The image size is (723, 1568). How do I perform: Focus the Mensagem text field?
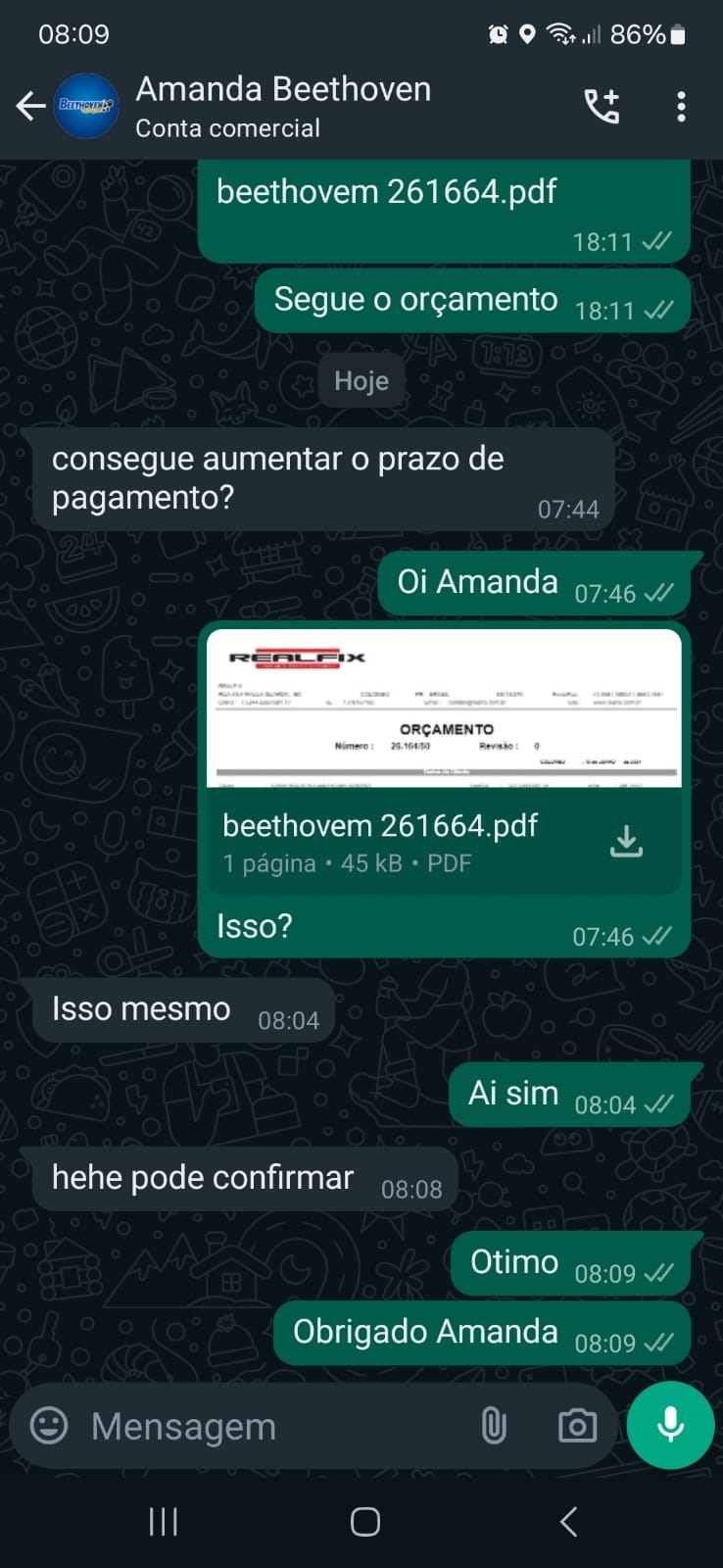coord(274,1427)
